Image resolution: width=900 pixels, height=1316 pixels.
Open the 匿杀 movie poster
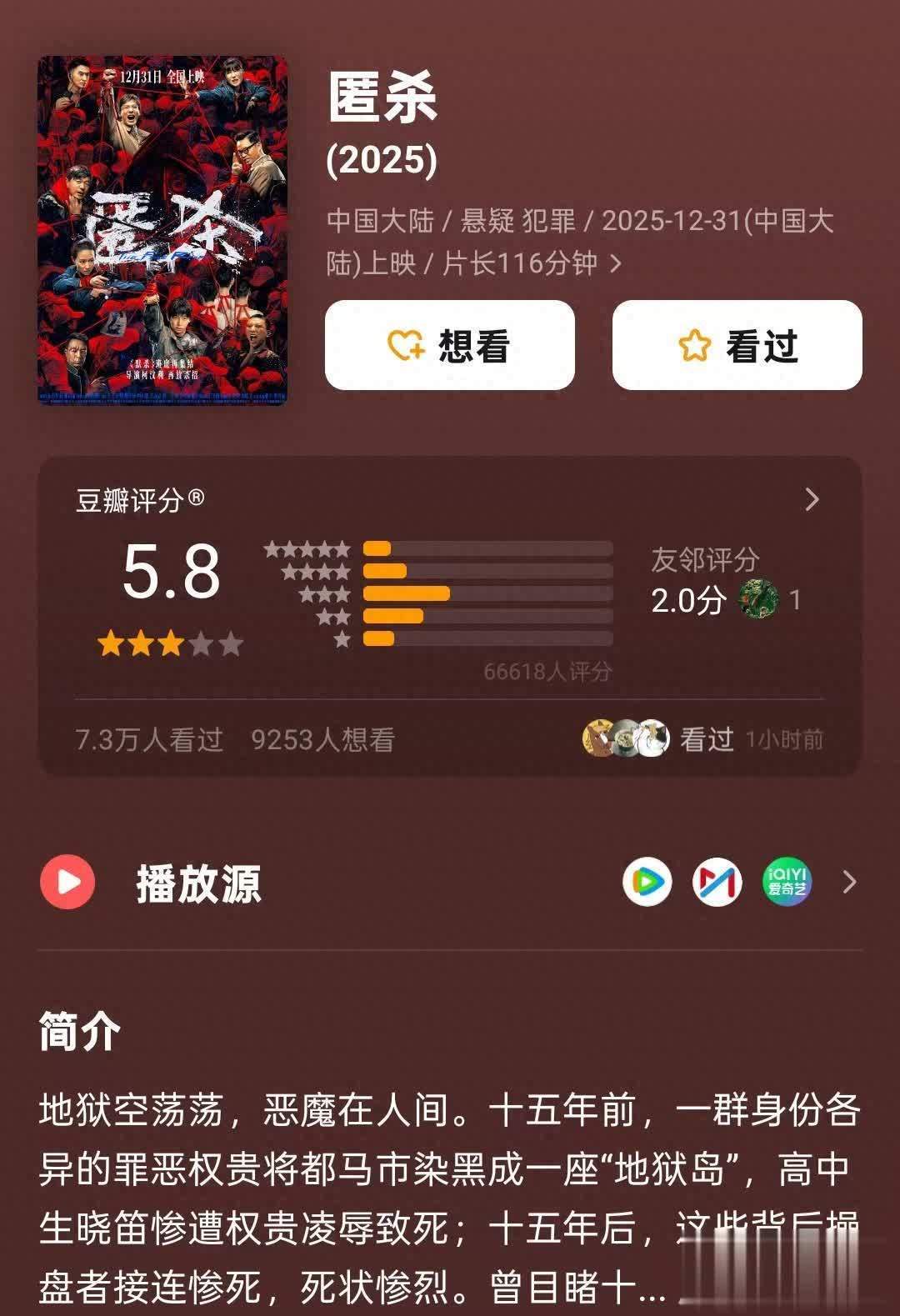[162, 230]
